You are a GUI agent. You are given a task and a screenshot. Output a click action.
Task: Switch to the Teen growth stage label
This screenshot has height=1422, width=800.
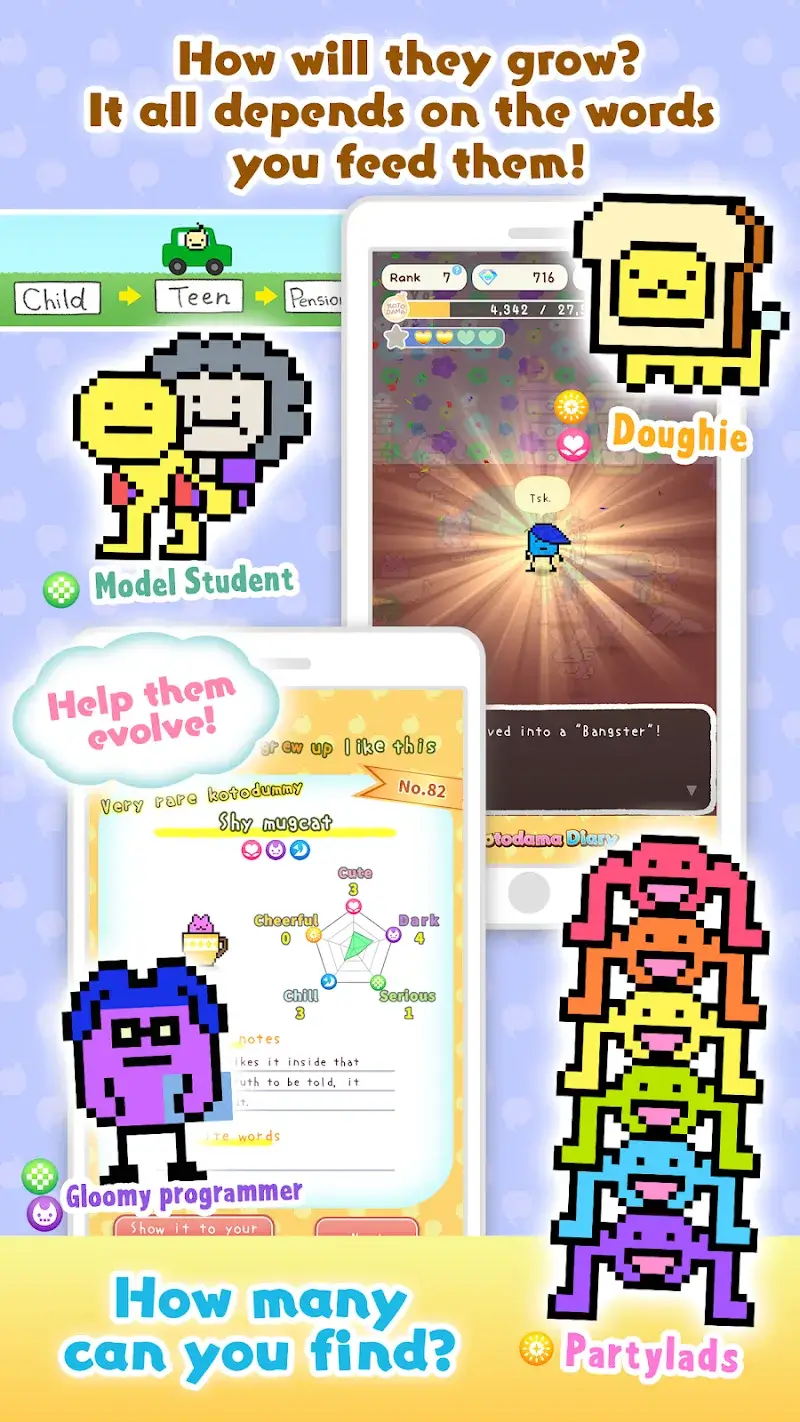[198, 295]
